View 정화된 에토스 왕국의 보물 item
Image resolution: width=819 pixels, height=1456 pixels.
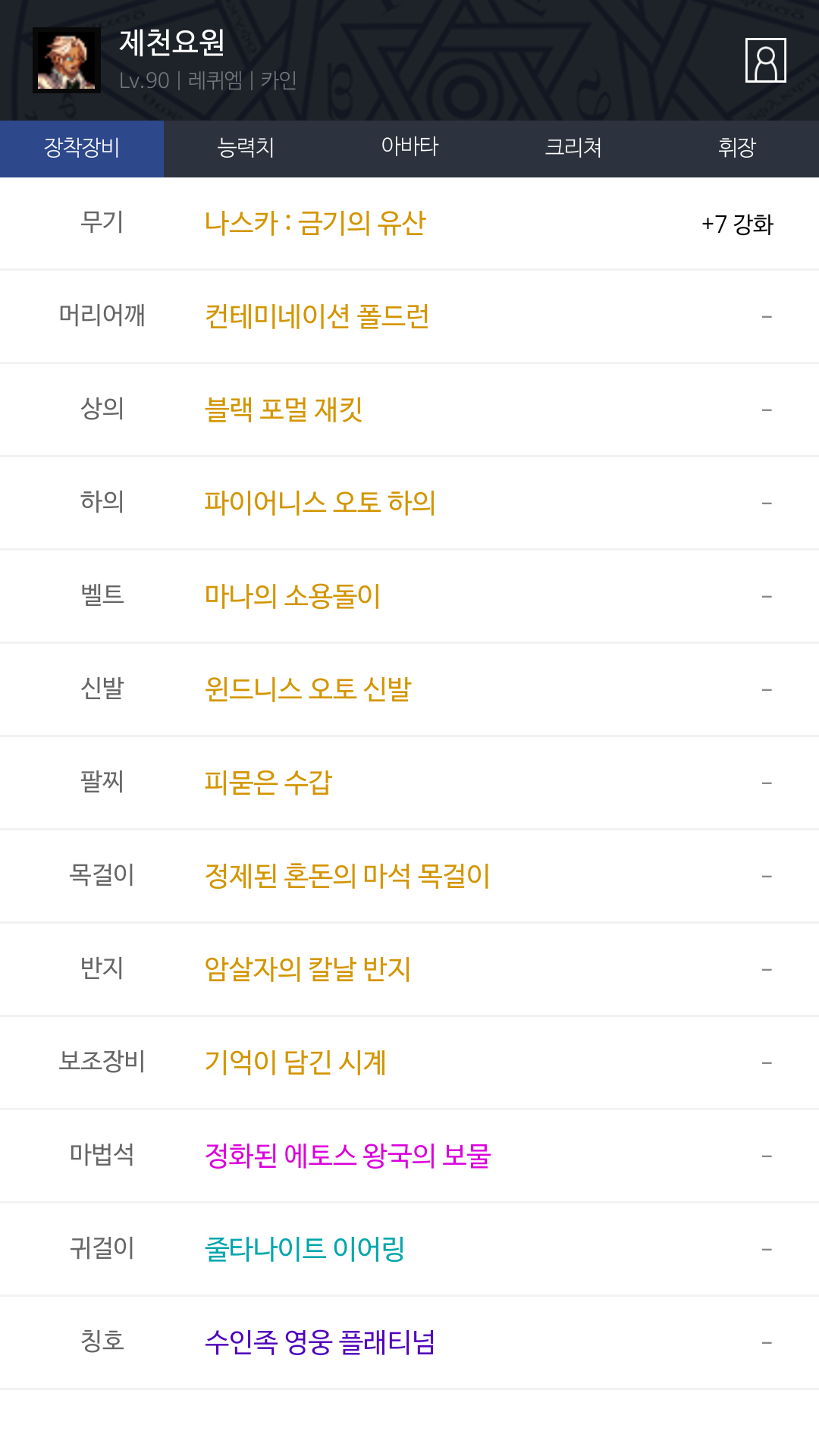(x=348, y=1156)
